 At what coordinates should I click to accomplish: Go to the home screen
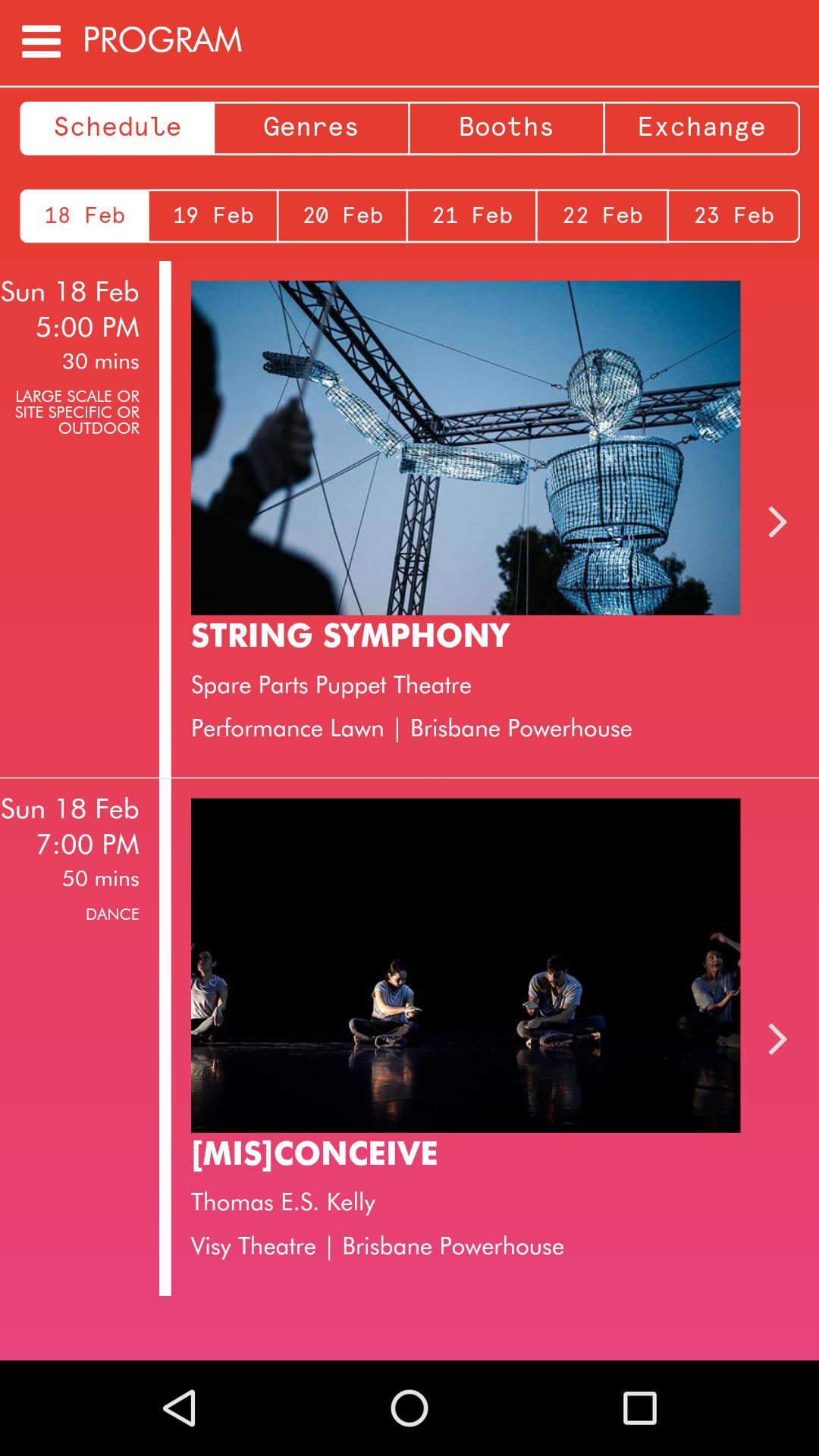(x=409, y=1408)
